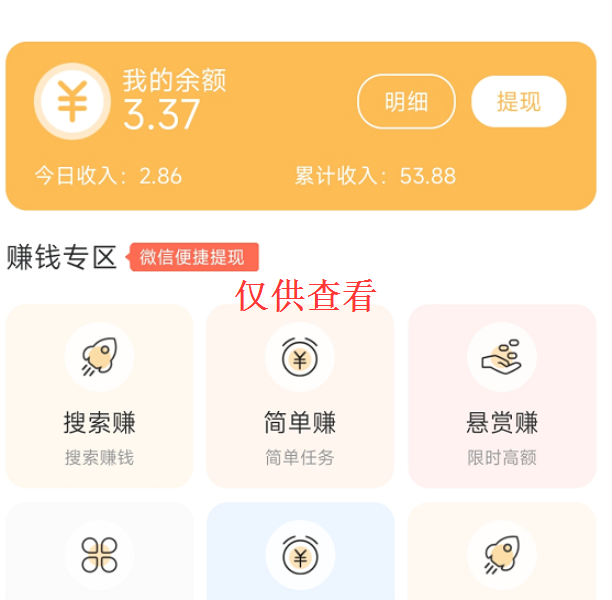The height and width of the screenshot is (600, 612).
Task: Tap the 提现 withdraw button
Action: pos(518,102)
